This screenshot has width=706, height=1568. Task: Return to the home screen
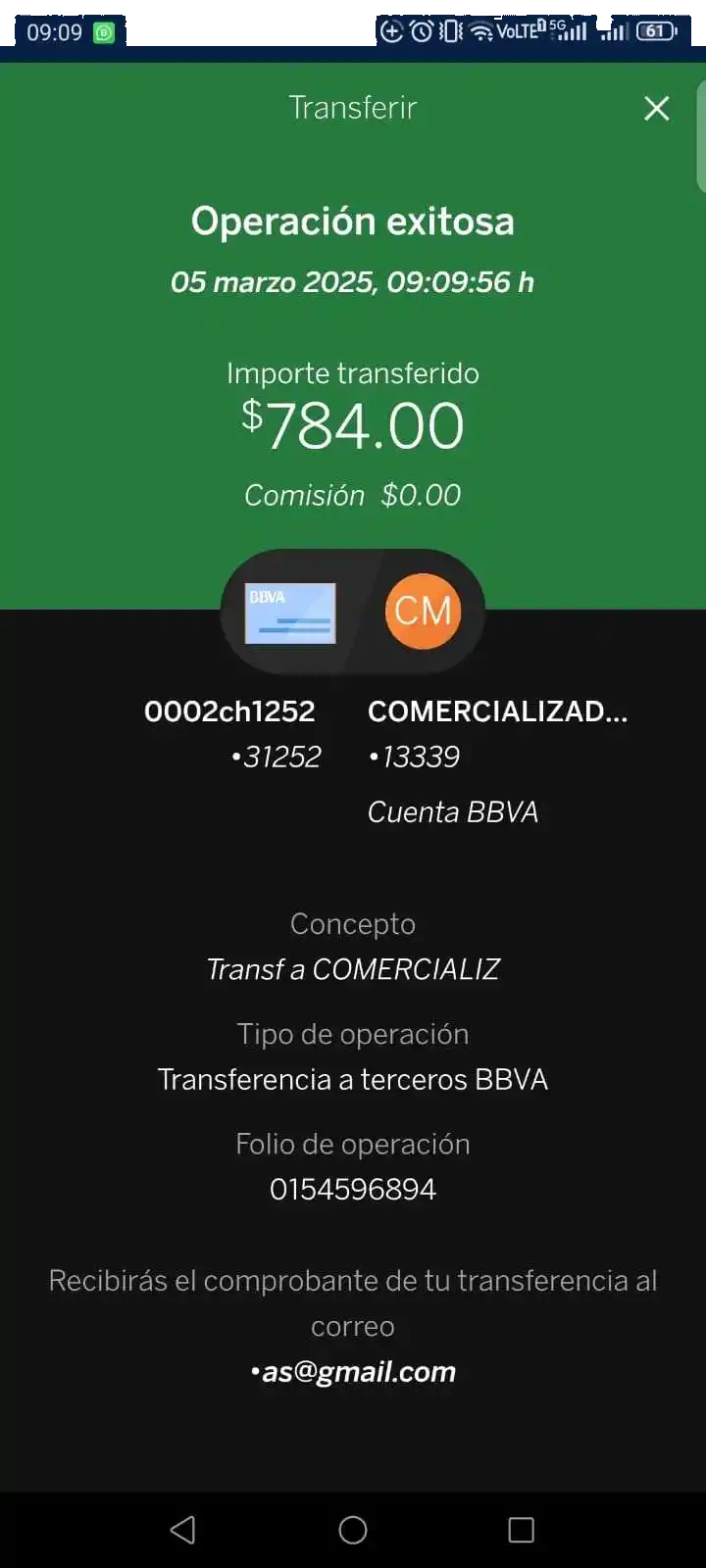[353, 1530]
